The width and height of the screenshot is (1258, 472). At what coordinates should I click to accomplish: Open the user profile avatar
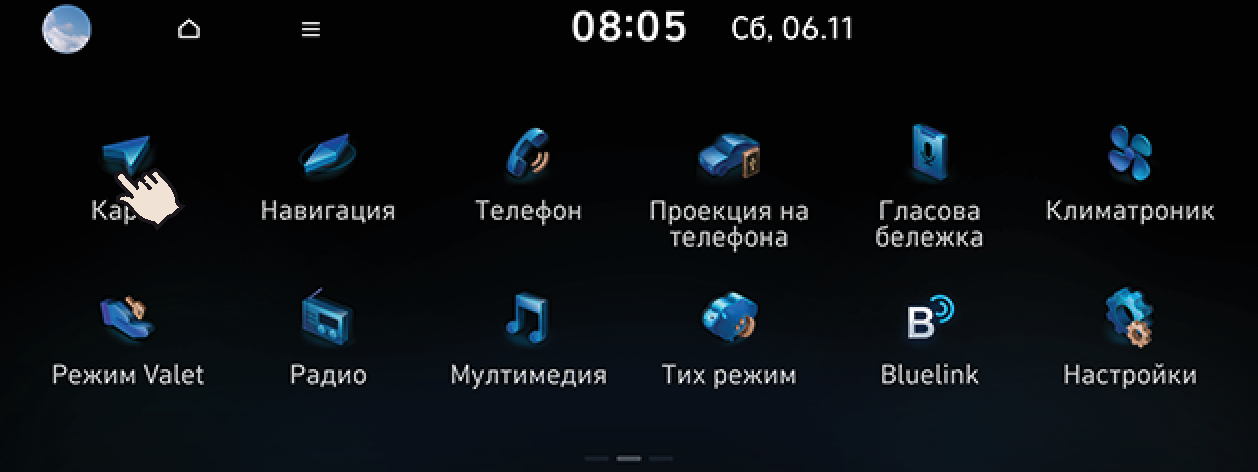[66, 28]
